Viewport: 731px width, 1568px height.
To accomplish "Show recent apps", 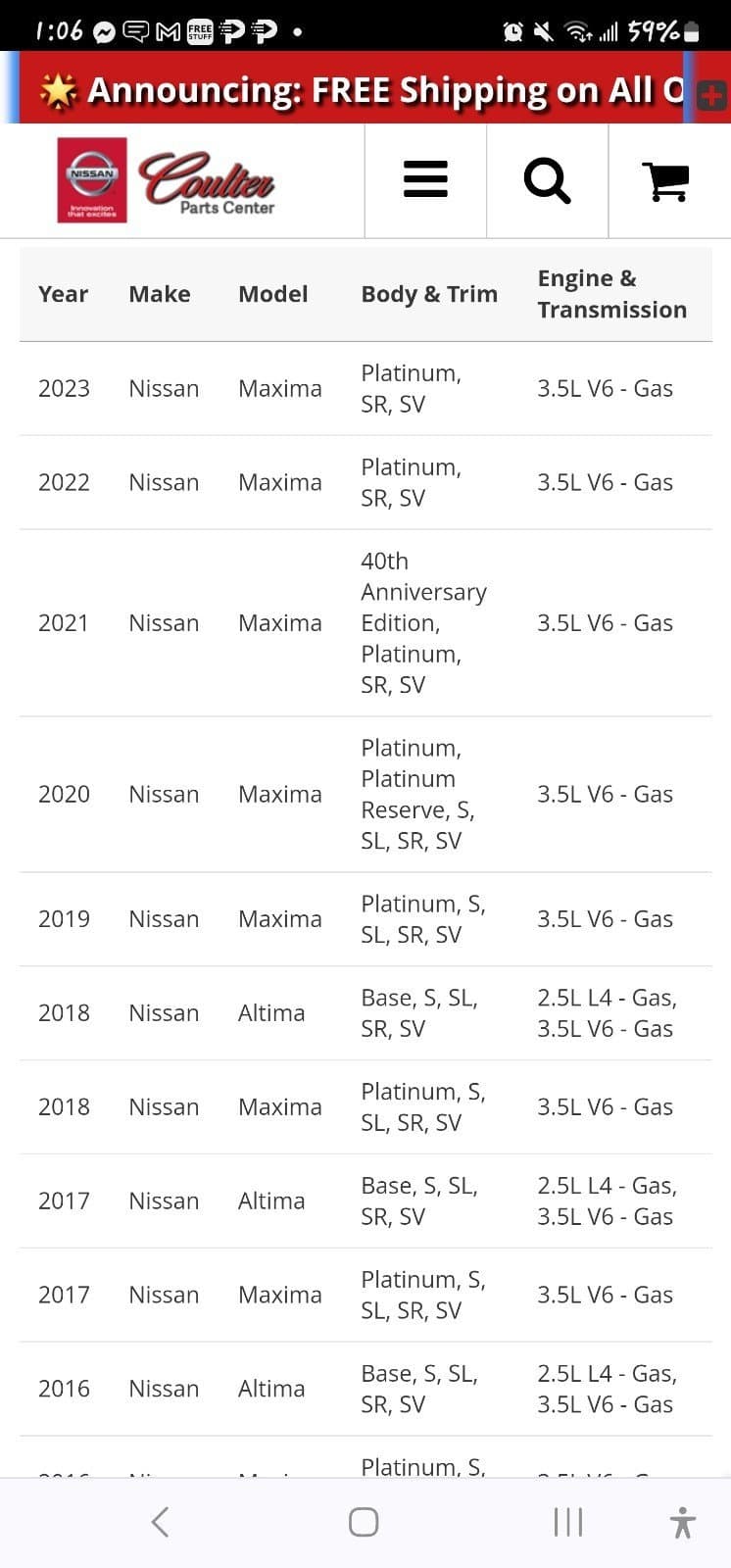I will coord(568,1522).
